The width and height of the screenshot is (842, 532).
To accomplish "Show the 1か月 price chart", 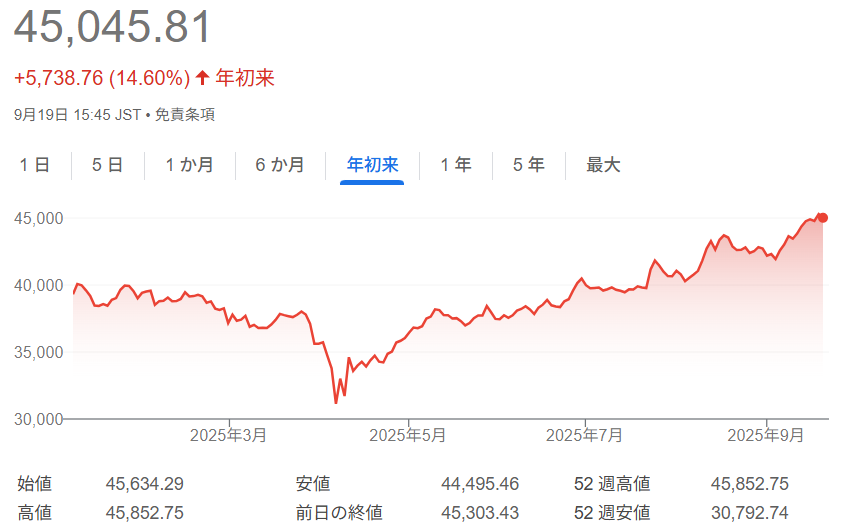I will 189,165.
